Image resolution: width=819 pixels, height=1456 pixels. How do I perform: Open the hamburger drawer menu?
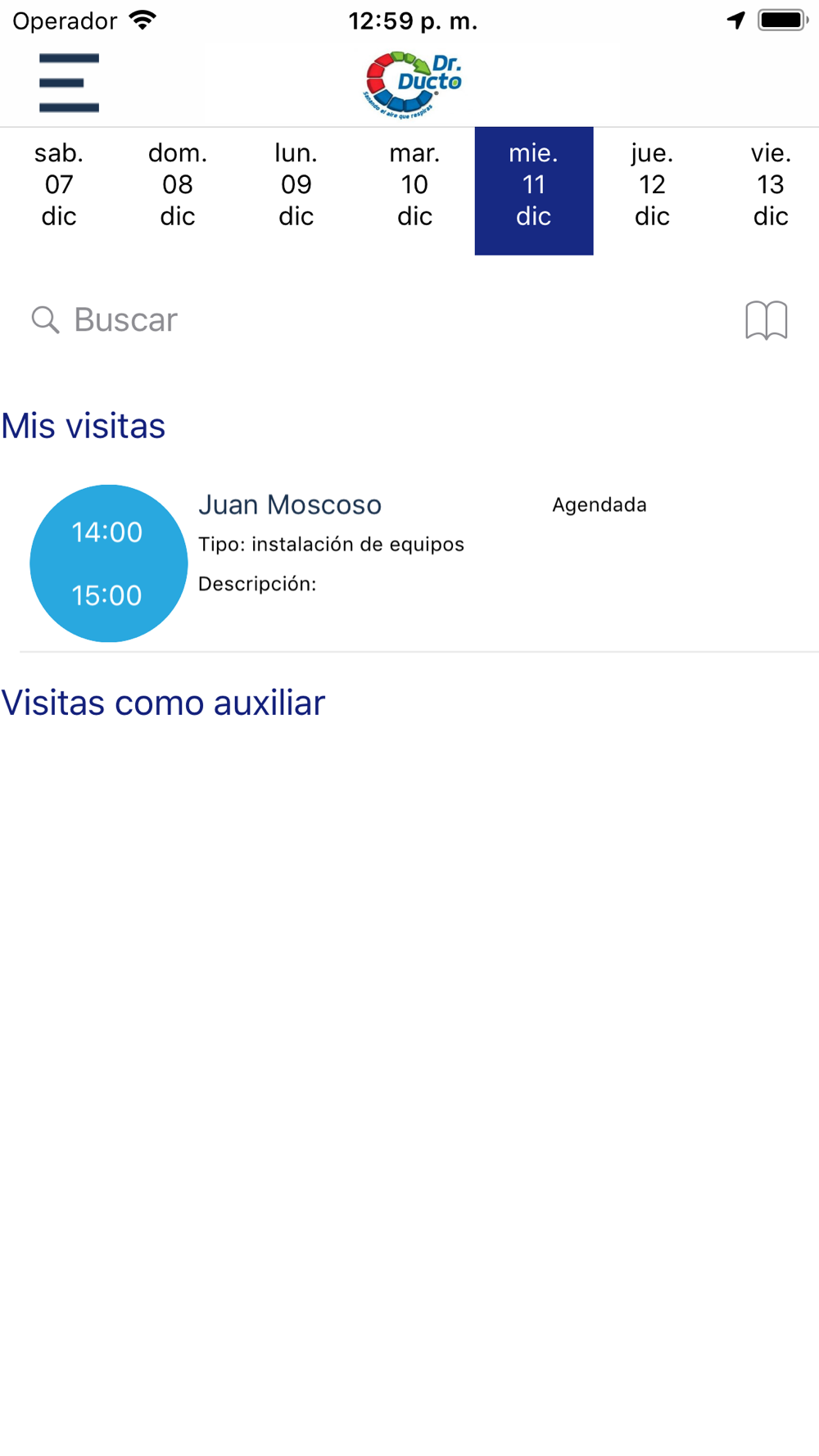click(x=69, y=83)
